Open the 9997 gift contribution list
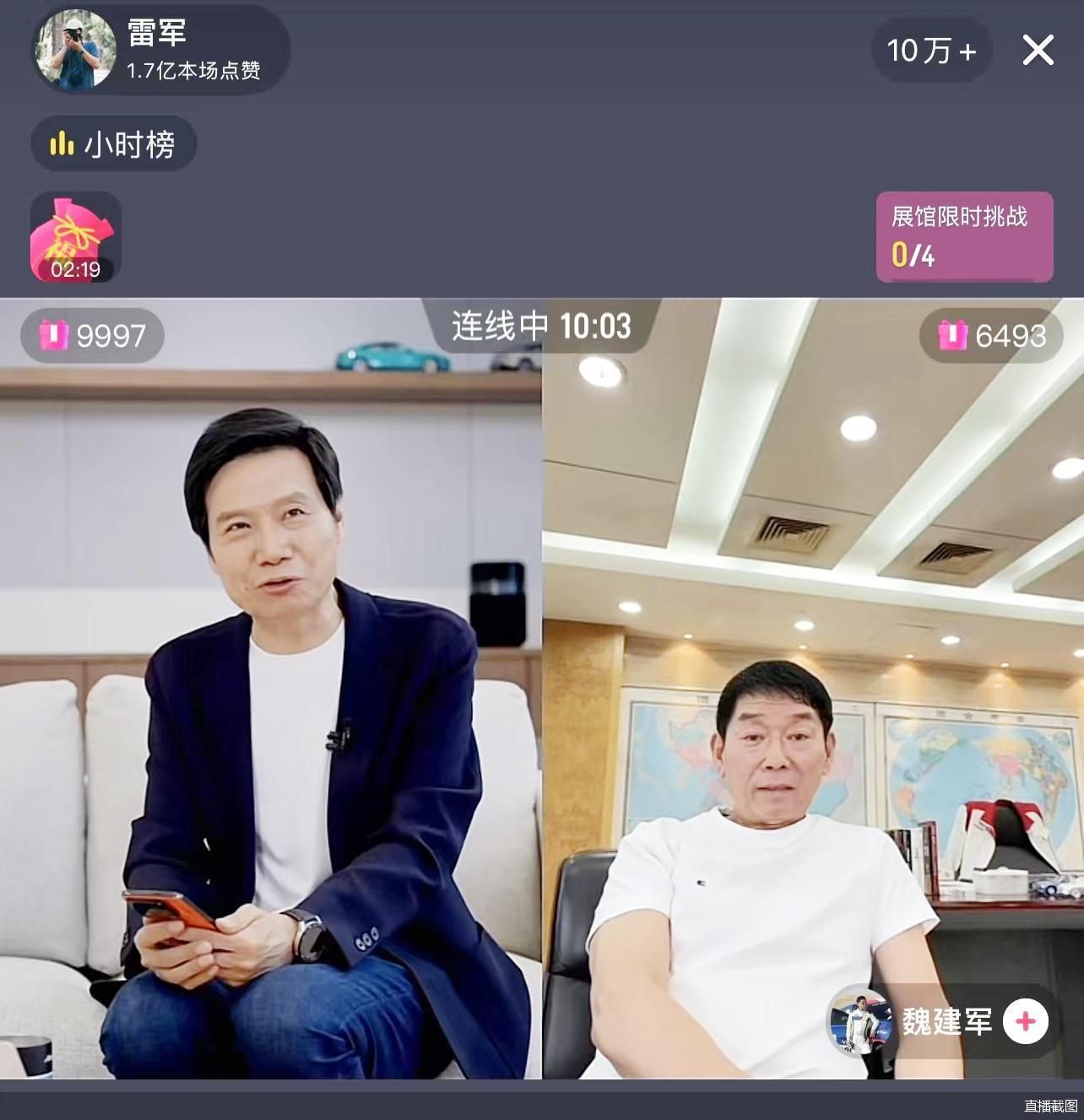The image size is (1084, 1120). (93, 336)
